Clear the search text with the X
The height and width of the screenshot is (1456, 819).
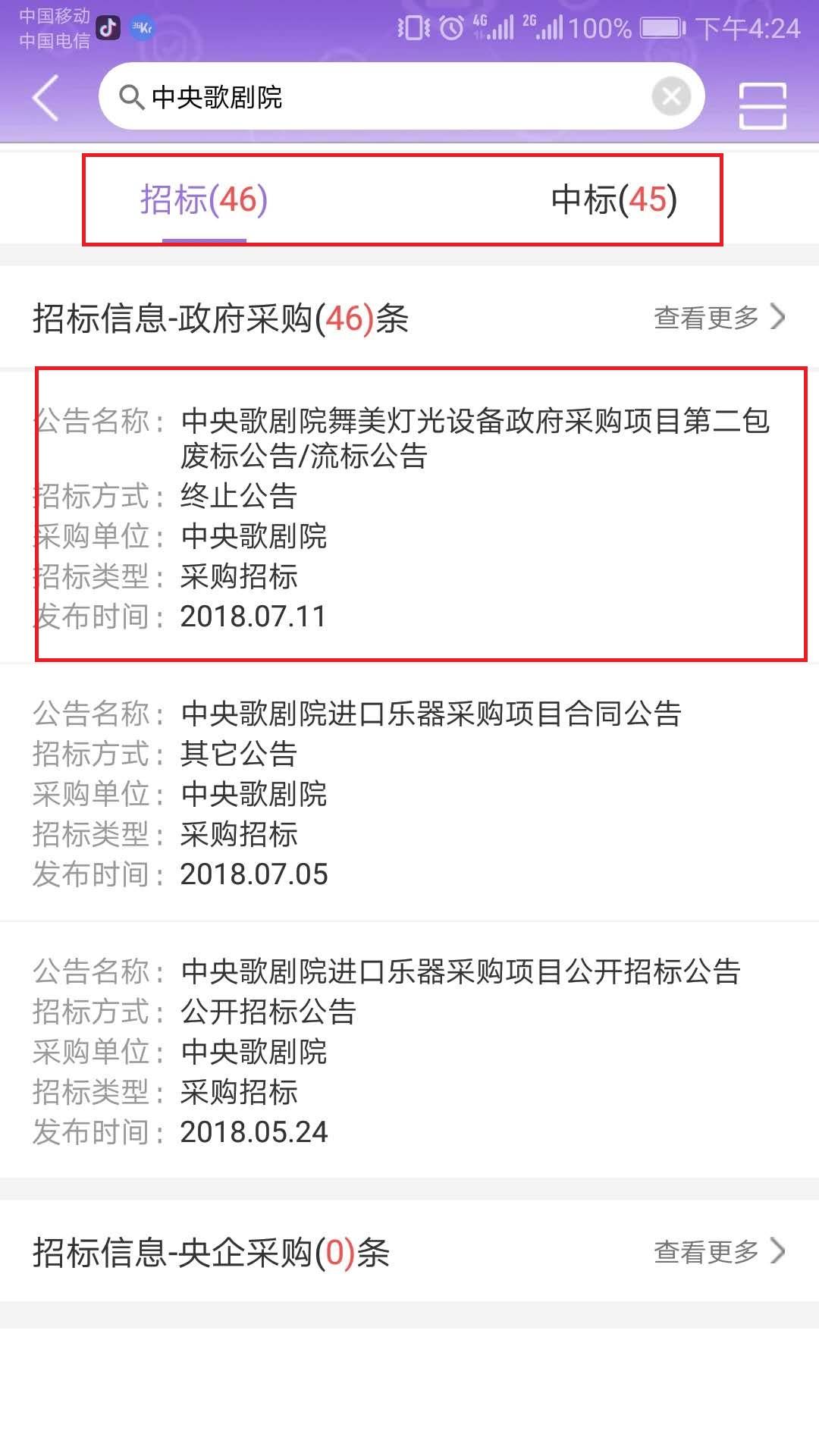(x=671, y=97)
